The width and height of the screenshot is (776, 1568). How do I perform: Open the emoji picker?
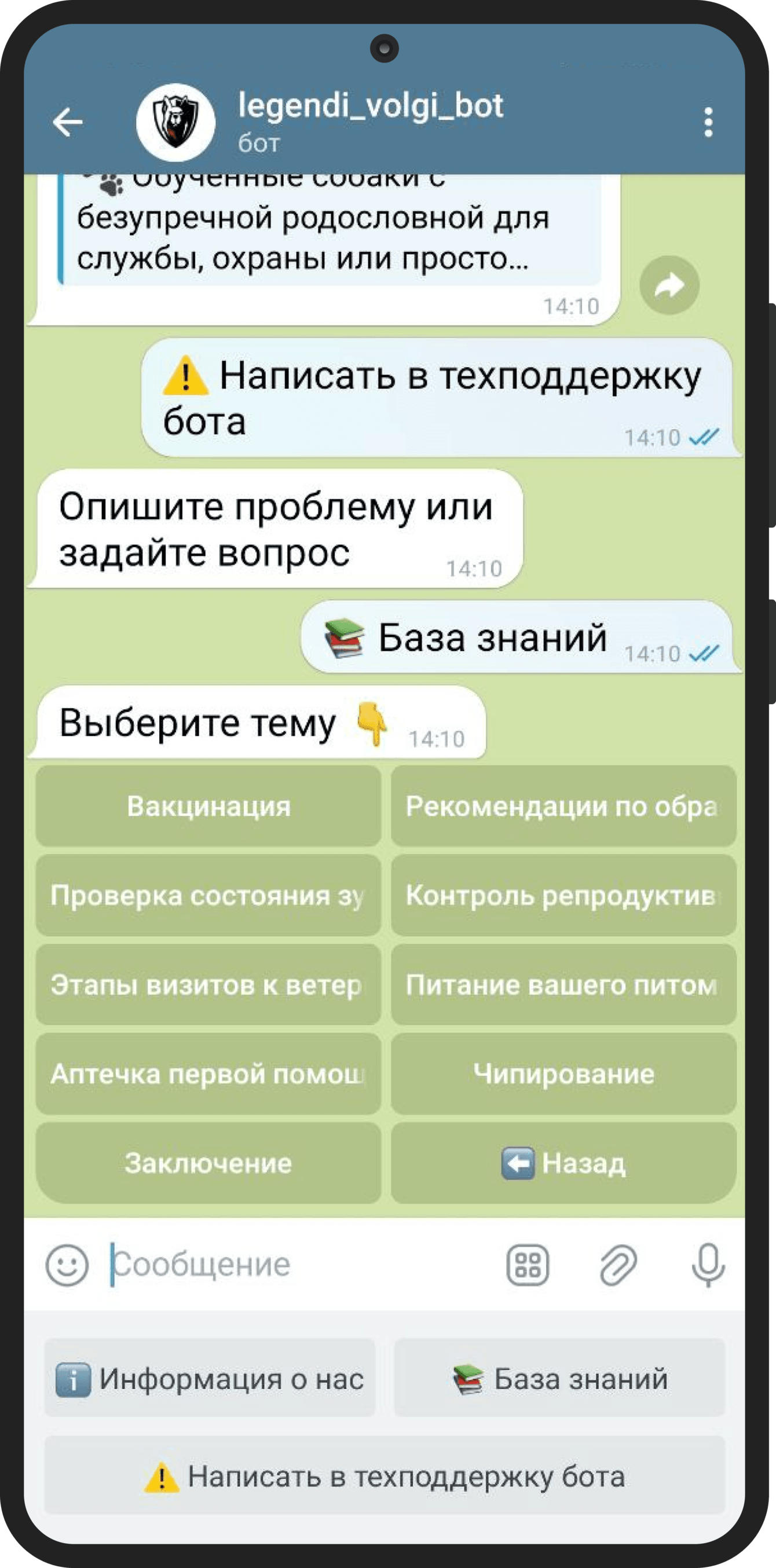[67, 1265]
